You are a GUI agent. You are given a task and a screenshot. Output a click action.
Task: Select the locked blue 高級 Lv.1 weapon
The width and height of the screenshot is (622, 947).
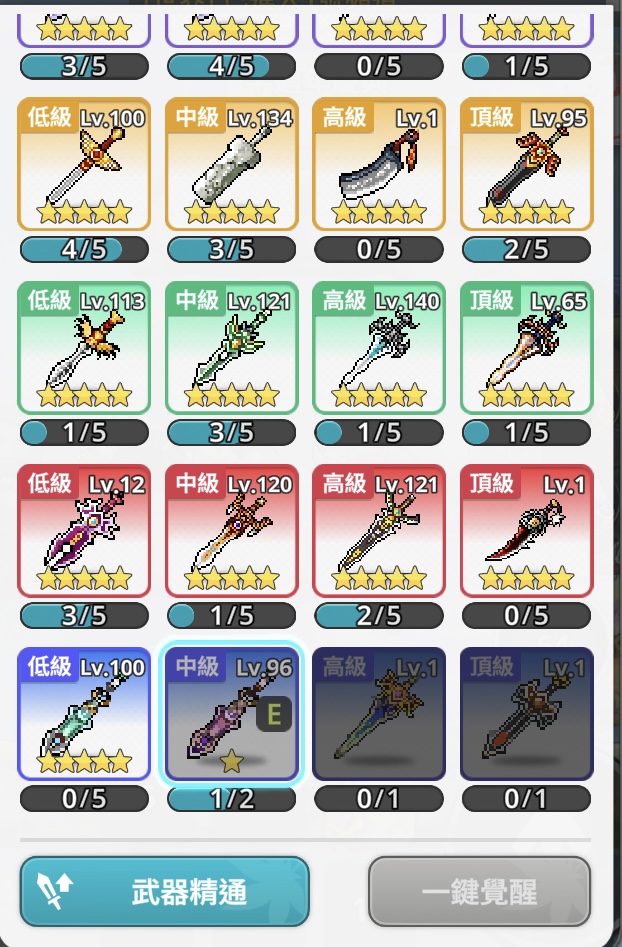tap(379, 714)
